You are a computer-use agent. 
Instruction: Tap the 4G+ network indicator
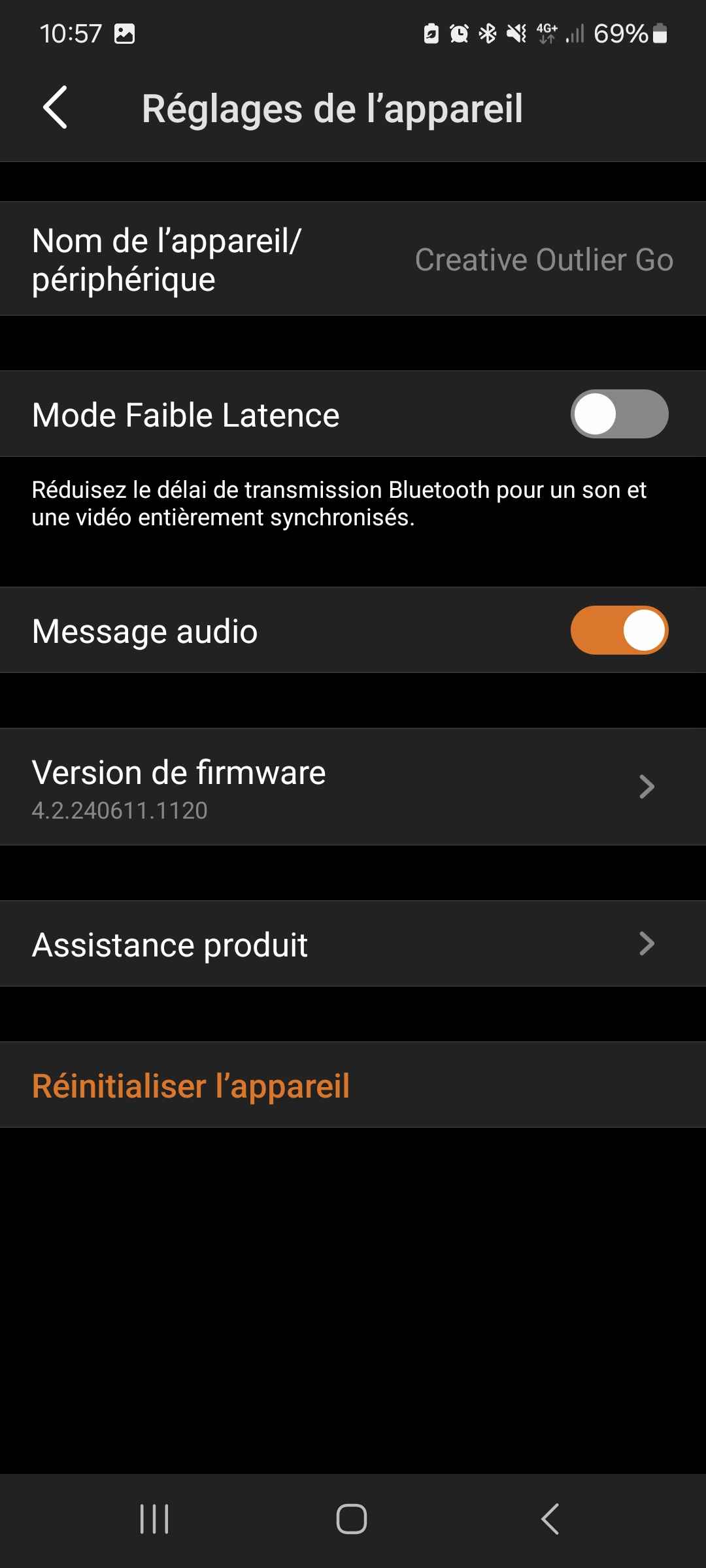(546, 34)
